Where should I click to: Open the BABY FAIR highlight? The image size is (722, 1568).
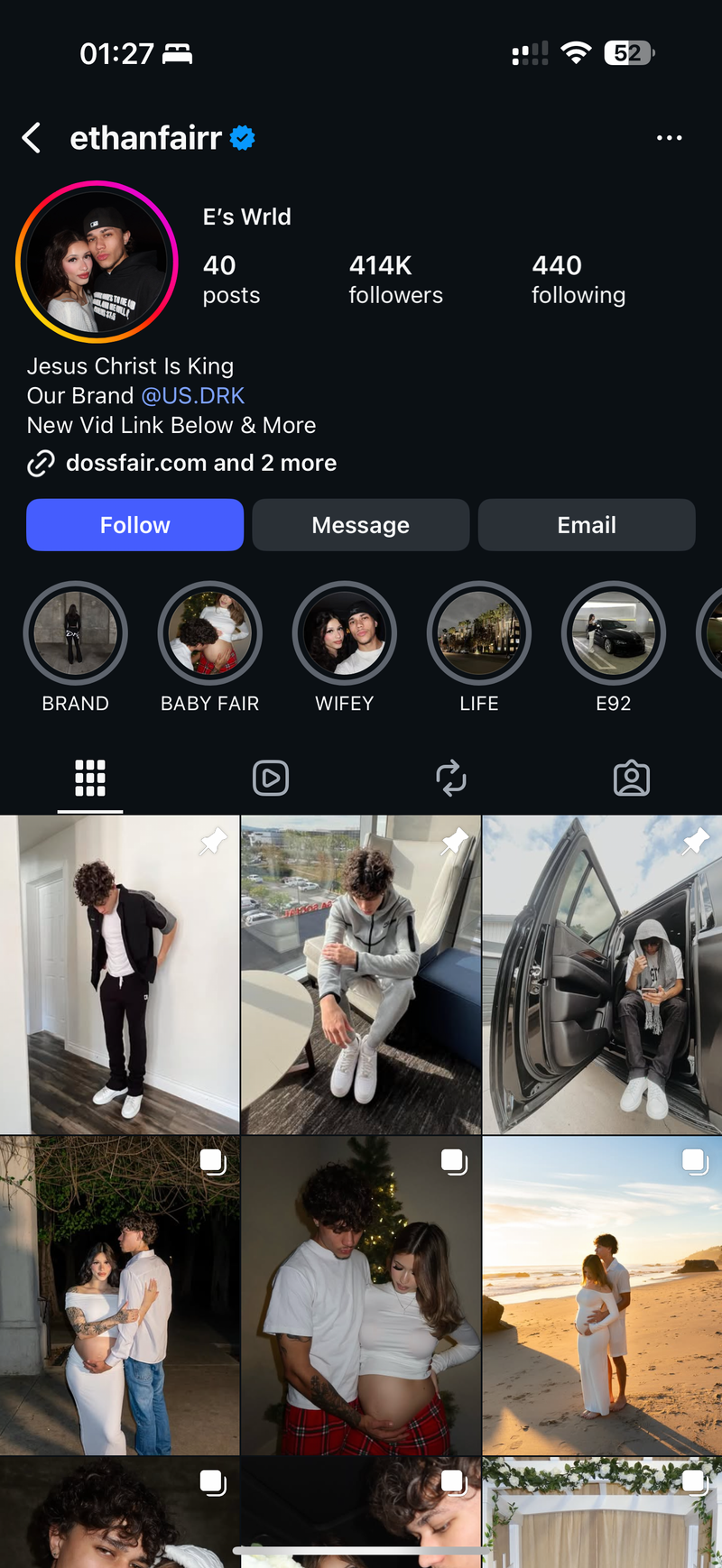coord(209,634)
